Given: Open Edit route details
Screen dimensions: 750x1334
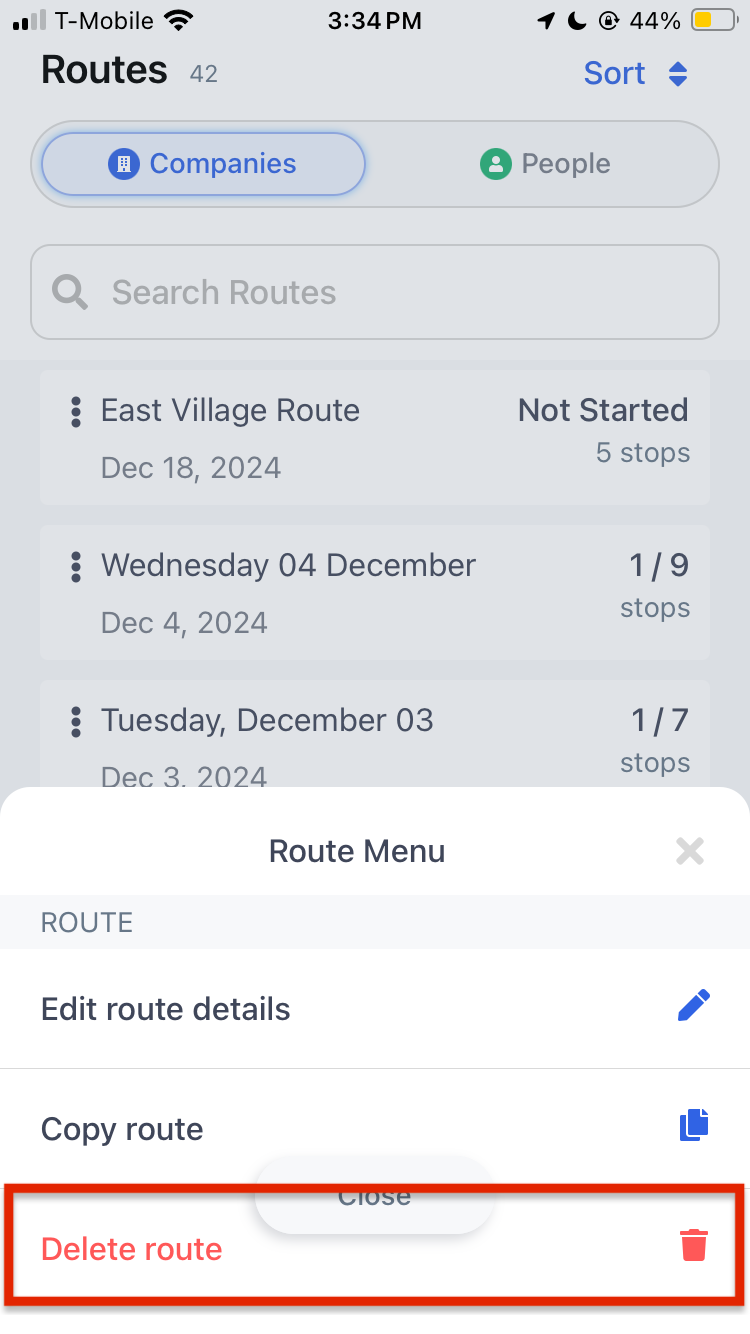Looking at the screenshot, I should (x=374, y=1008).
